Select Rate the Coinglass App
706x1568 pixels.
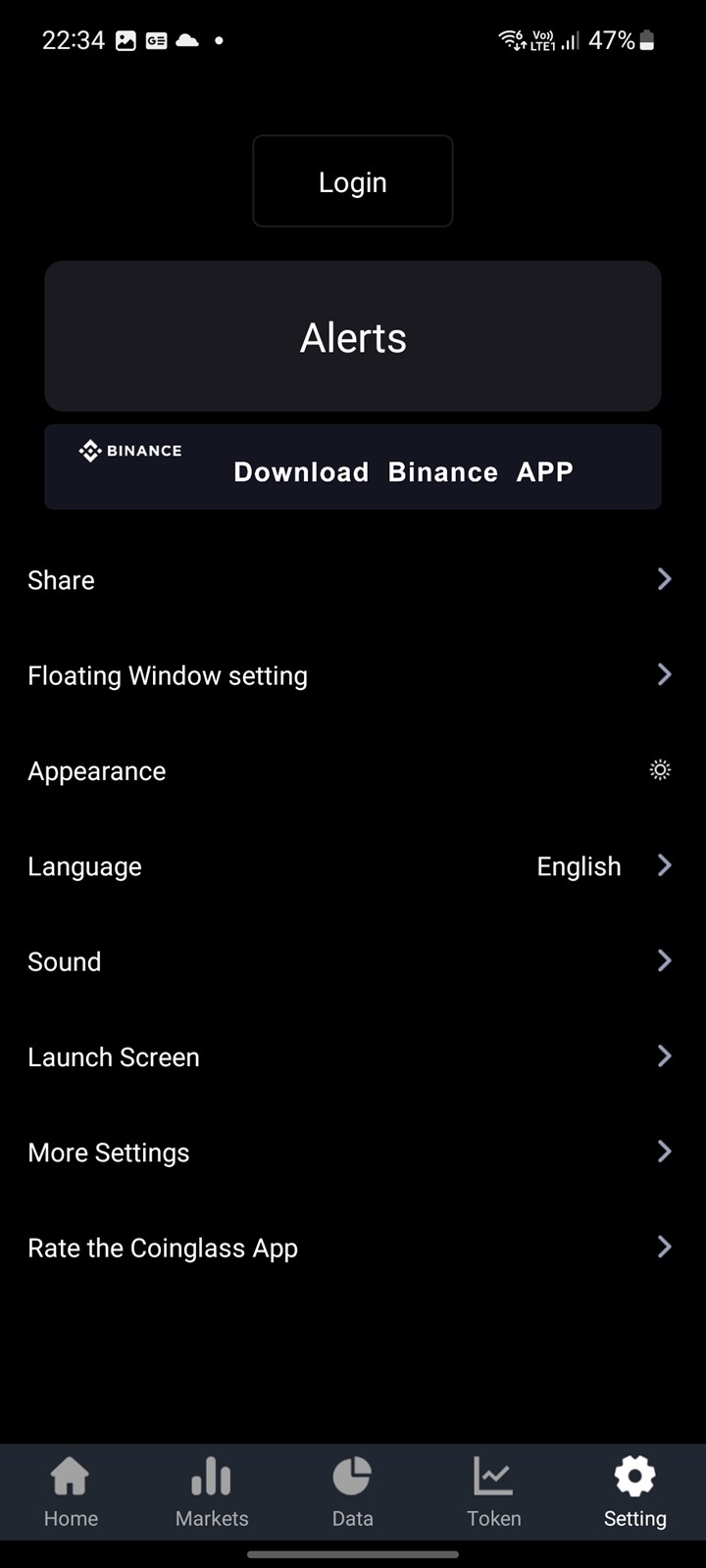coord(353,1248)
